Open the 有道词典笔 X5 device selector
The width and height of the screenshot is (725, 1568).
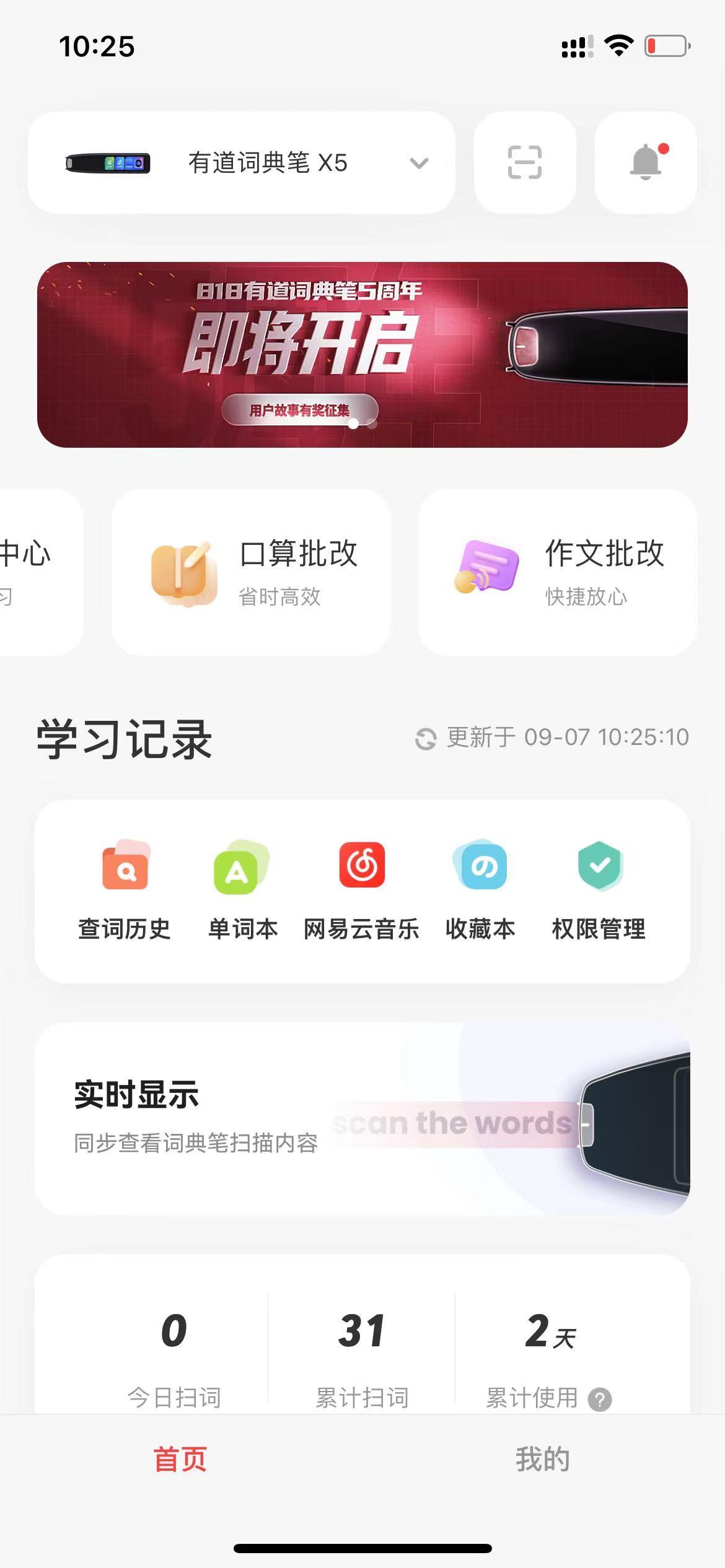pyautogui.click(x=242, y=163)
